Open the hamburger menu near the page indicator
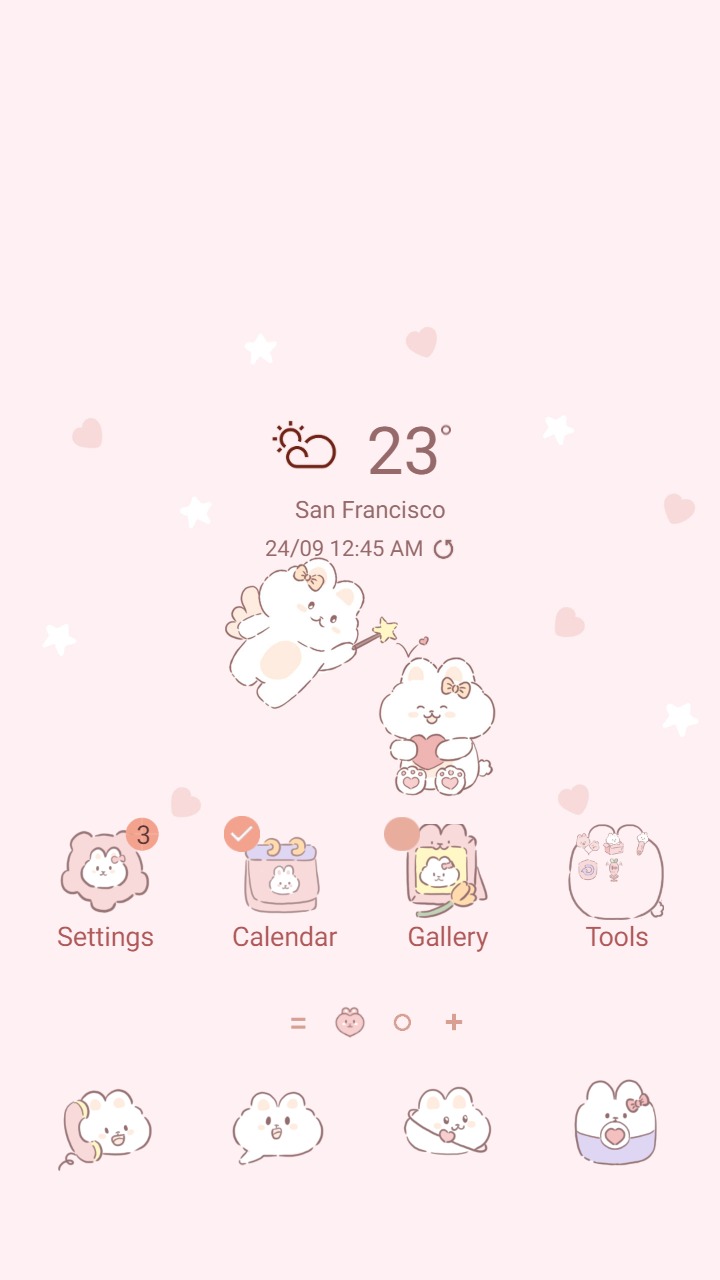This screenshot has height=1280, width=720. (298, 1022)
